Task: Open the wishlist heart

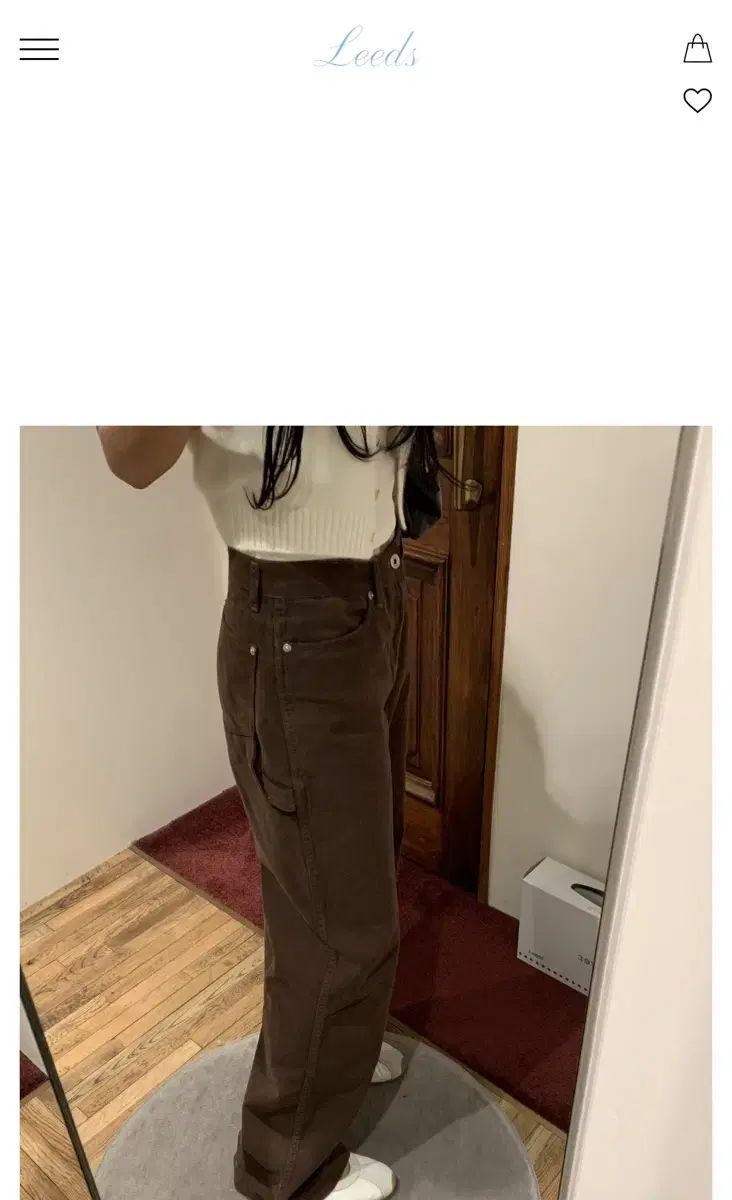Action: coord(697,100)
